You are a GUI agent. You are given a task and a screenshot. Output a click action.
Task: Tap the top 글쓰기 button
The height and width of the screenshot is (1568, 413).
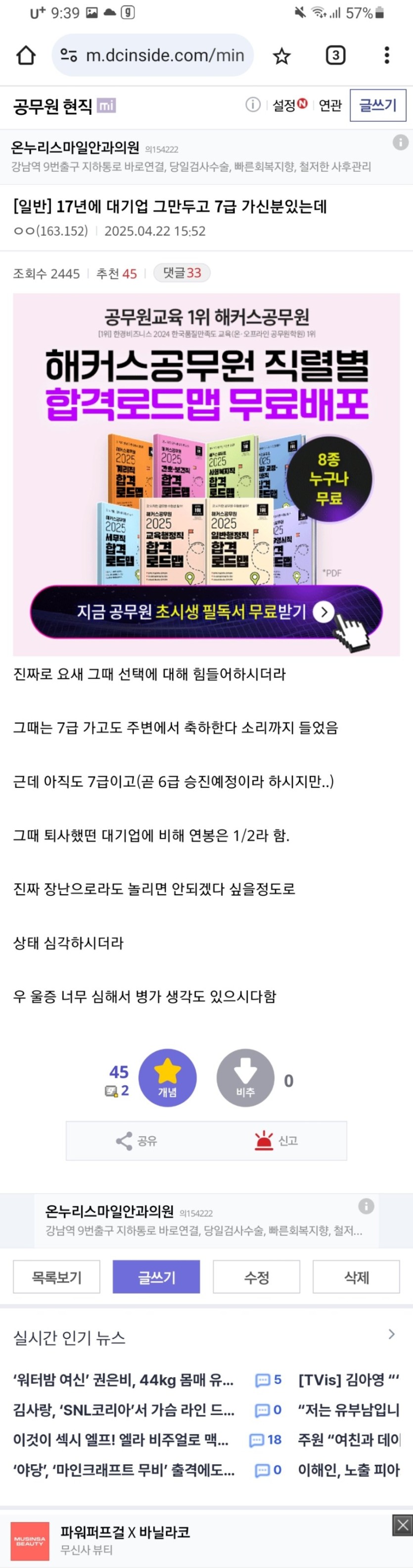pyautogui.click(x=378, y=105)
